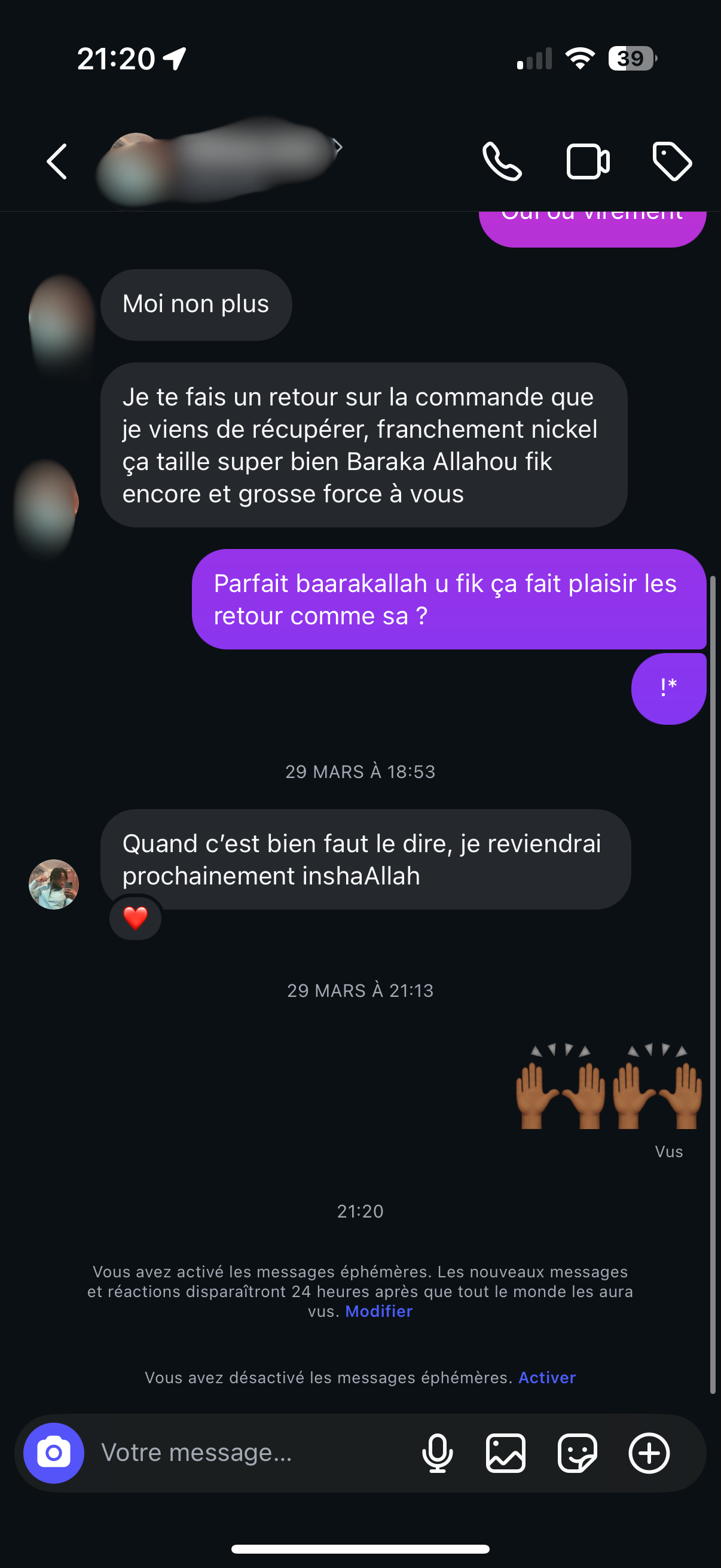Go back to the conversations list
721x1568 pixels.
tap(57, 162)
